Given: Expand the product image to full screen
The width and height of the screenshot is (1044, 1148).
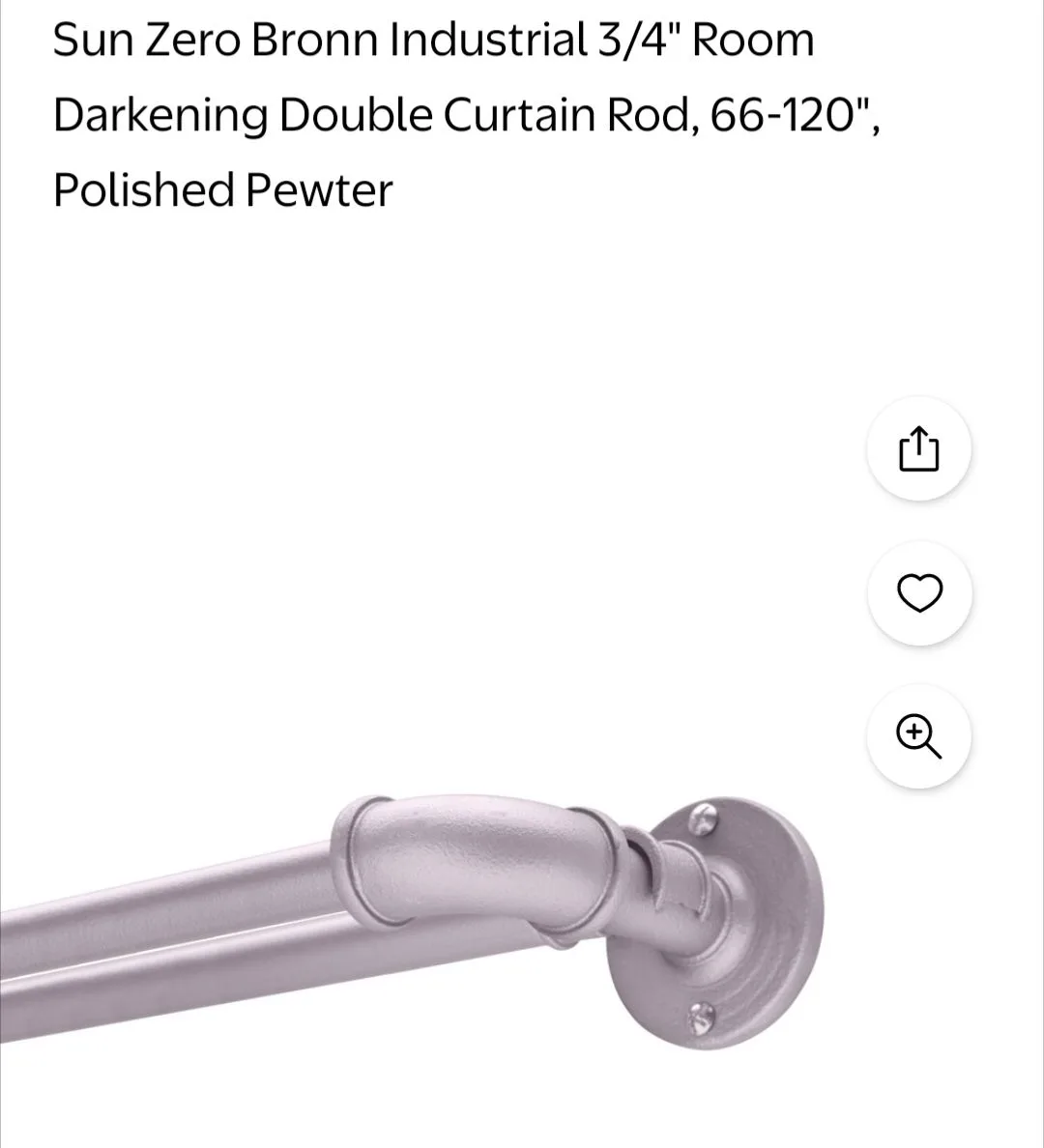Looking at the screenshot, I should pos(918,737).
